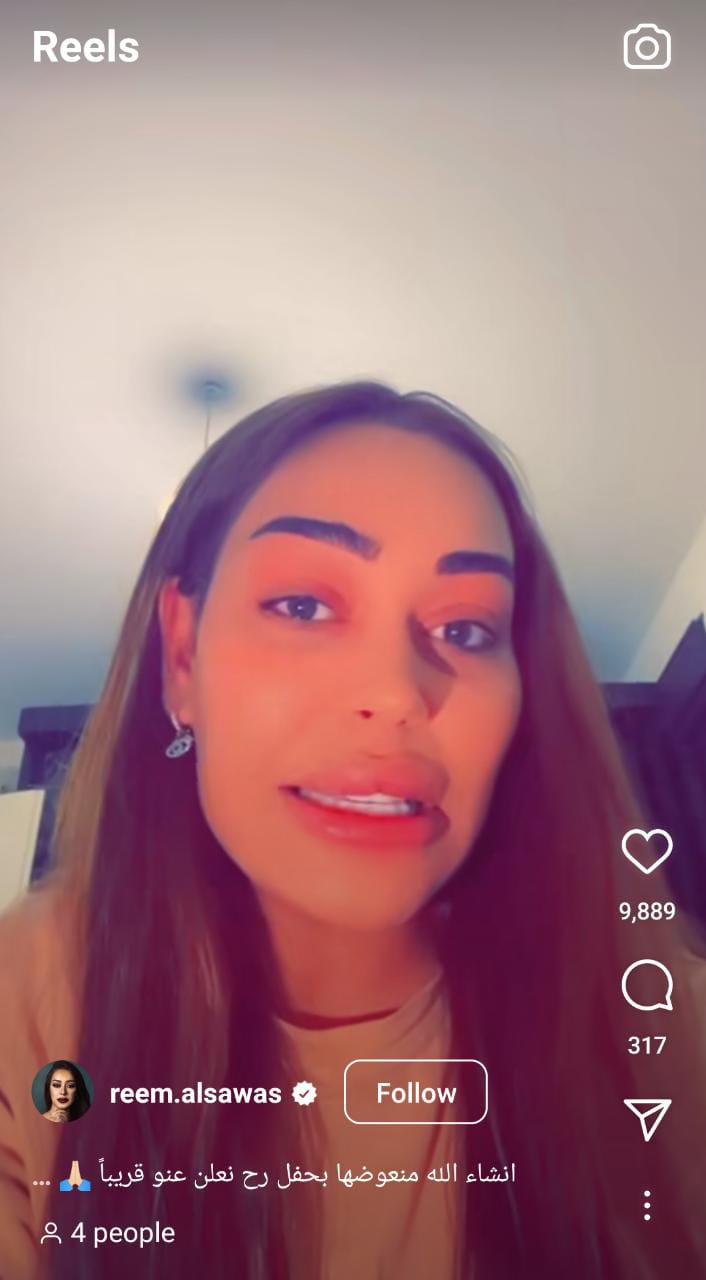The image size is (706, 1280).
Task: Like this reel with the heart icon
Action: pos(647,852)
